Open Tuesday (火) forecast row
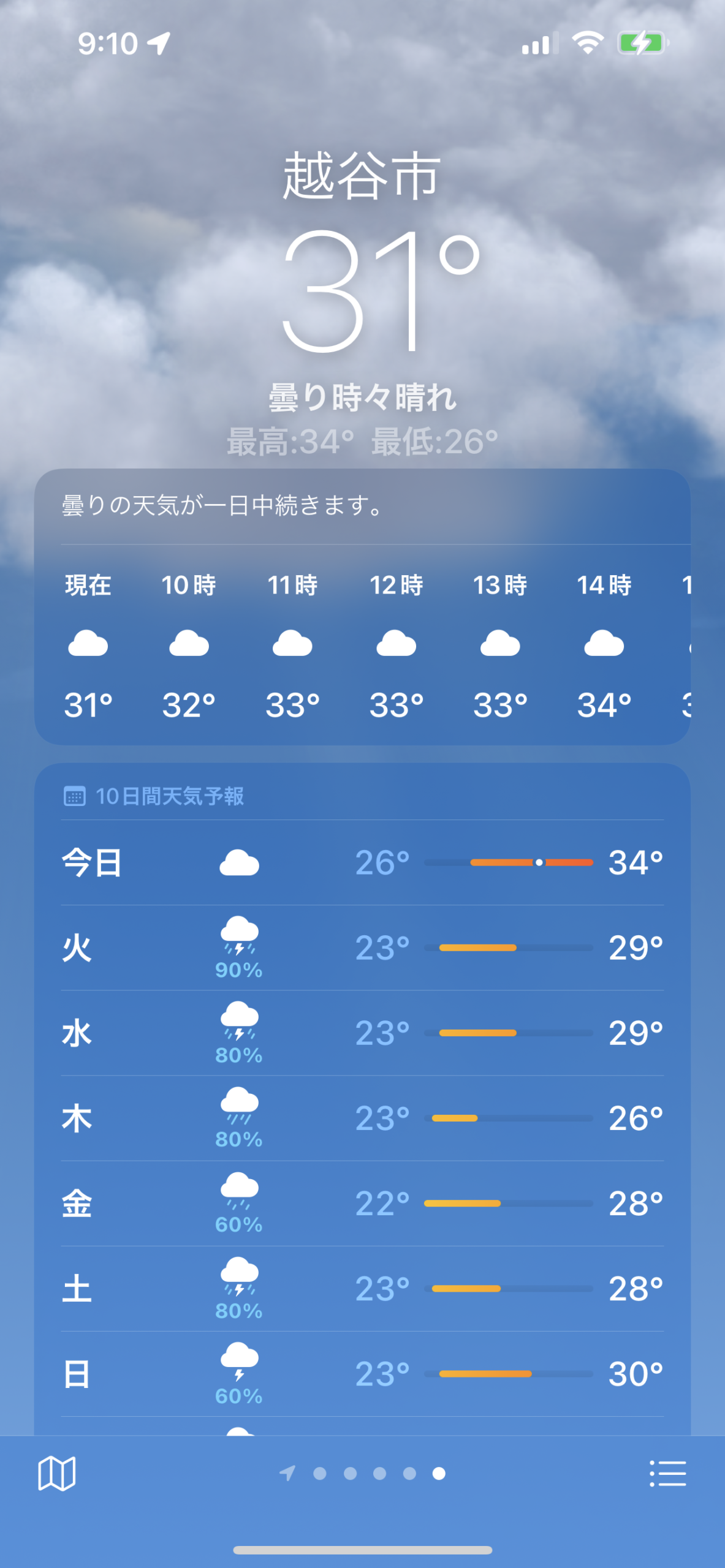 click(362, 948)
